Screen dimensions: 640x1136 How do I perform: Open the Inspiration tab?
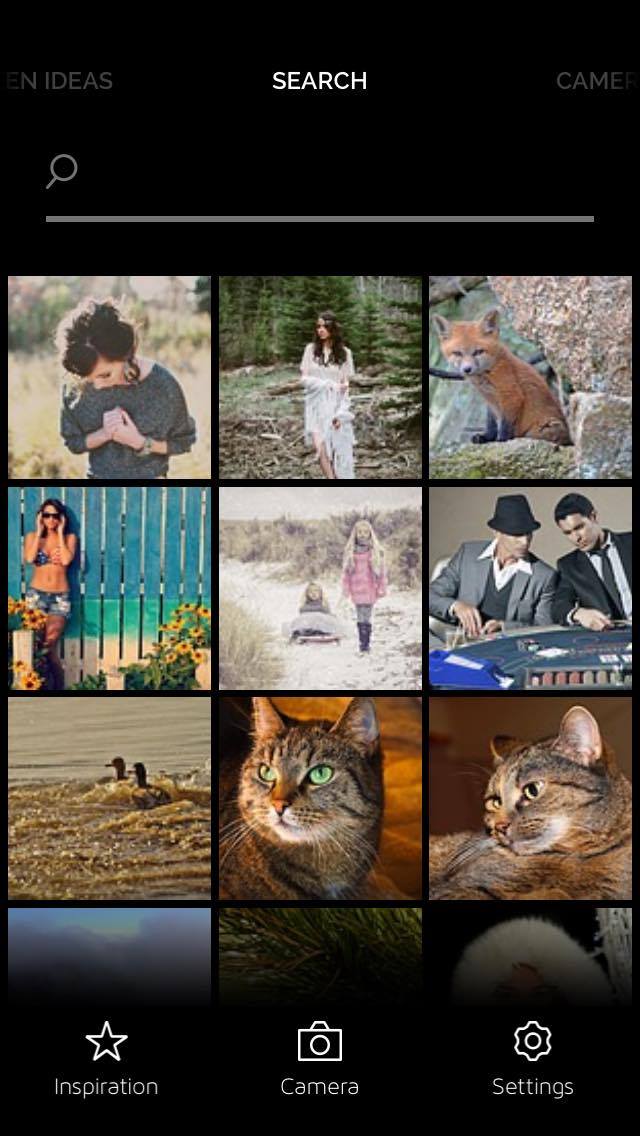[106, 1060]
